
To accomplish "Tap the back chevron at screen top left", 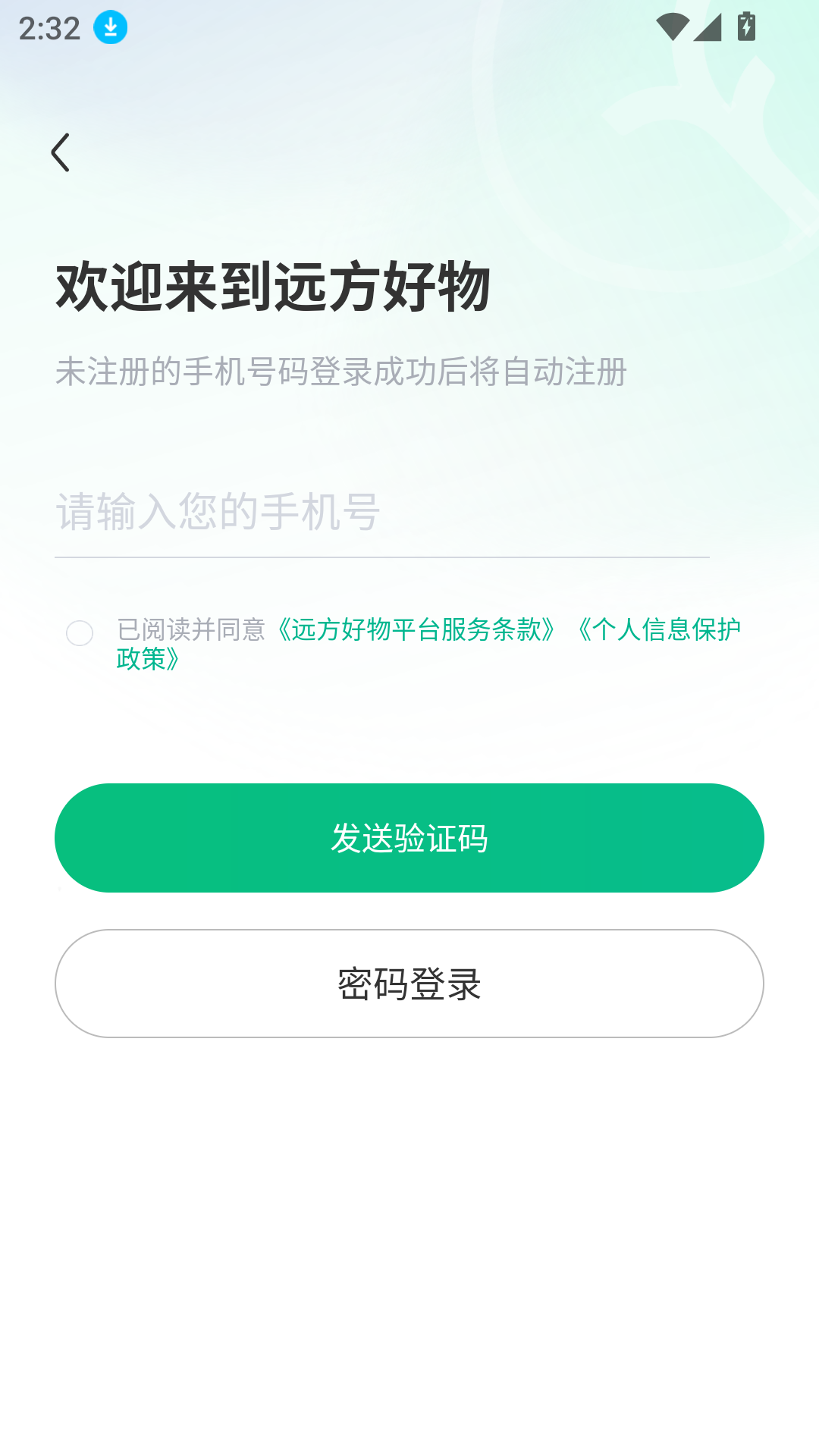I will pos(61,154).
